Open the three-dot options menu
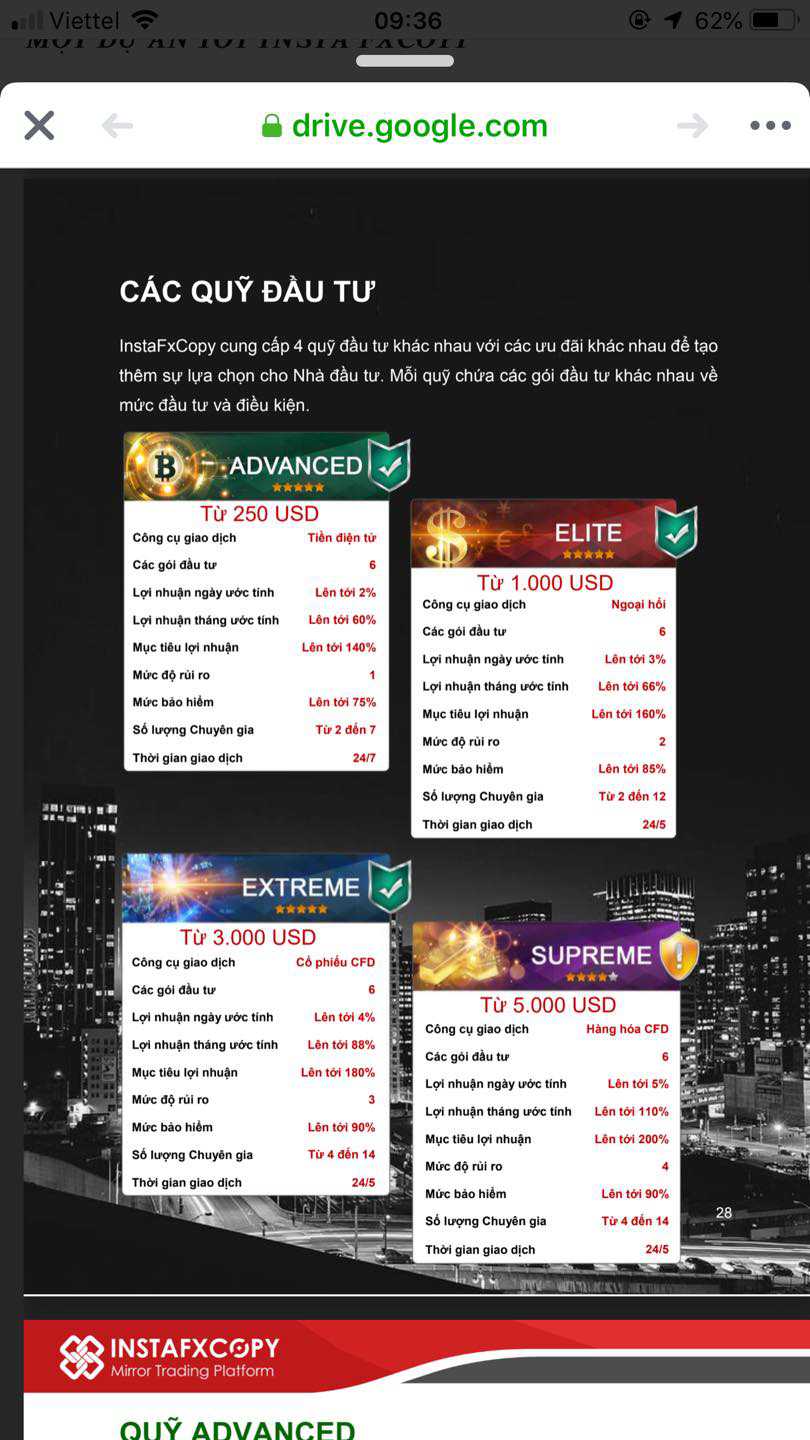This screenshot has height=1440, width=810. tap(770, 126)
